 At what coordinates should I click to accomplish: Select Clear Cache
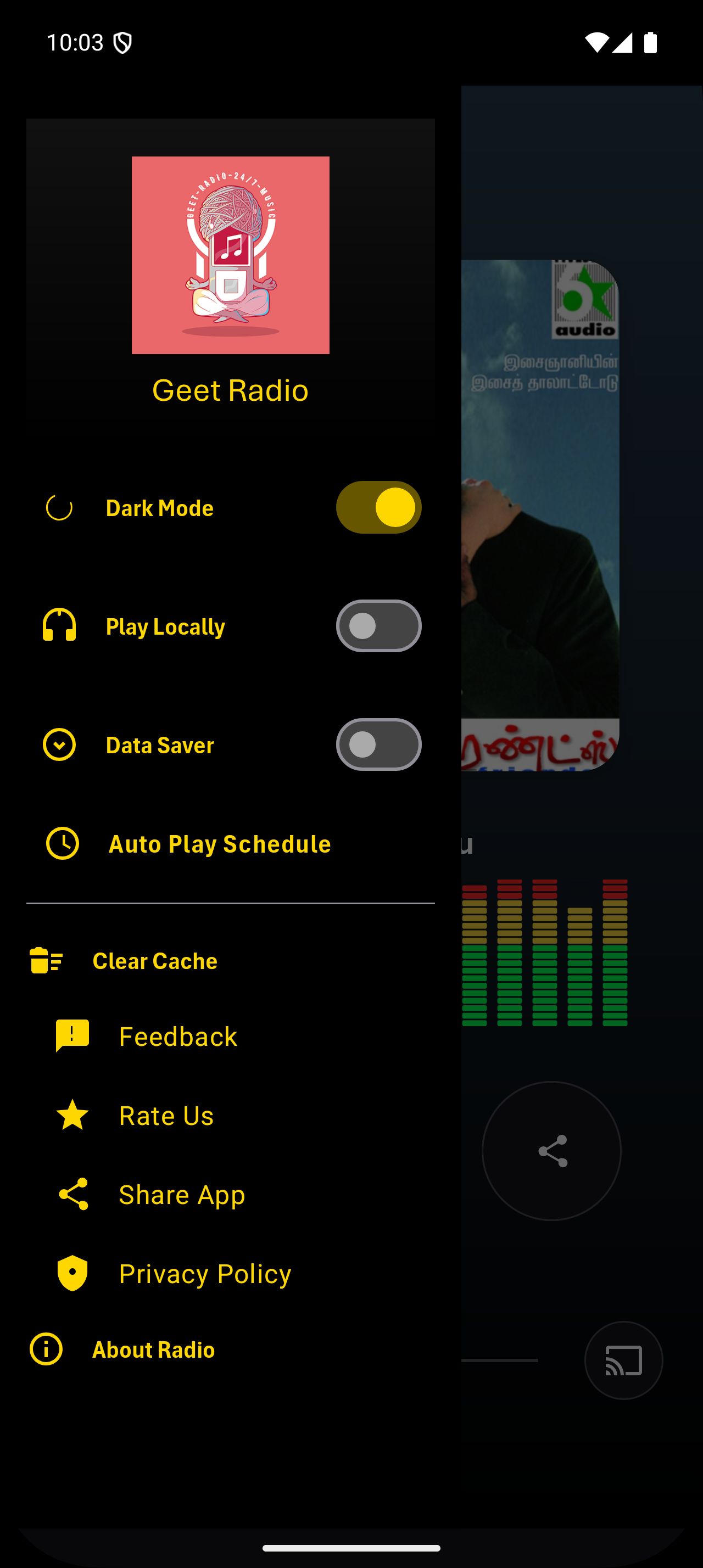[x=154, y=961]
